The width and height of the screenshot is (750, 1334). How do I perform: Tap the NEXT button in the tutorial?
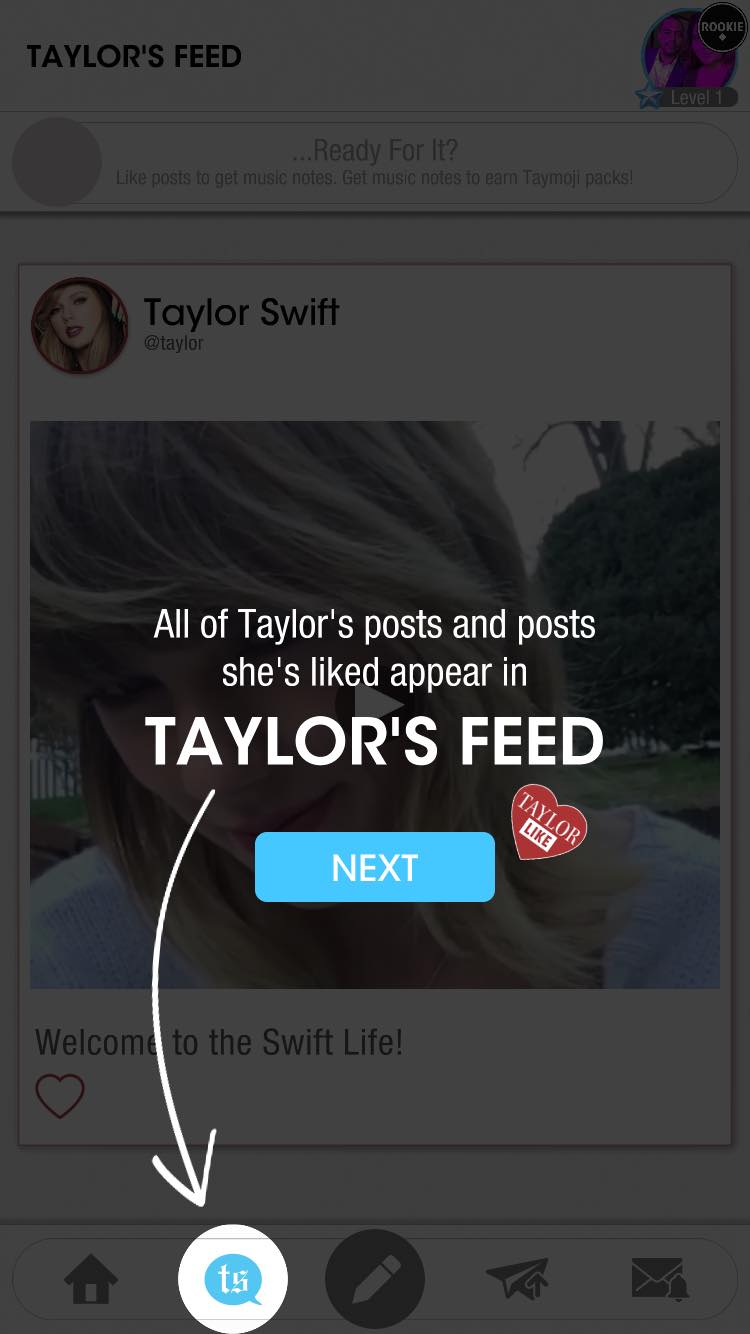374,867
